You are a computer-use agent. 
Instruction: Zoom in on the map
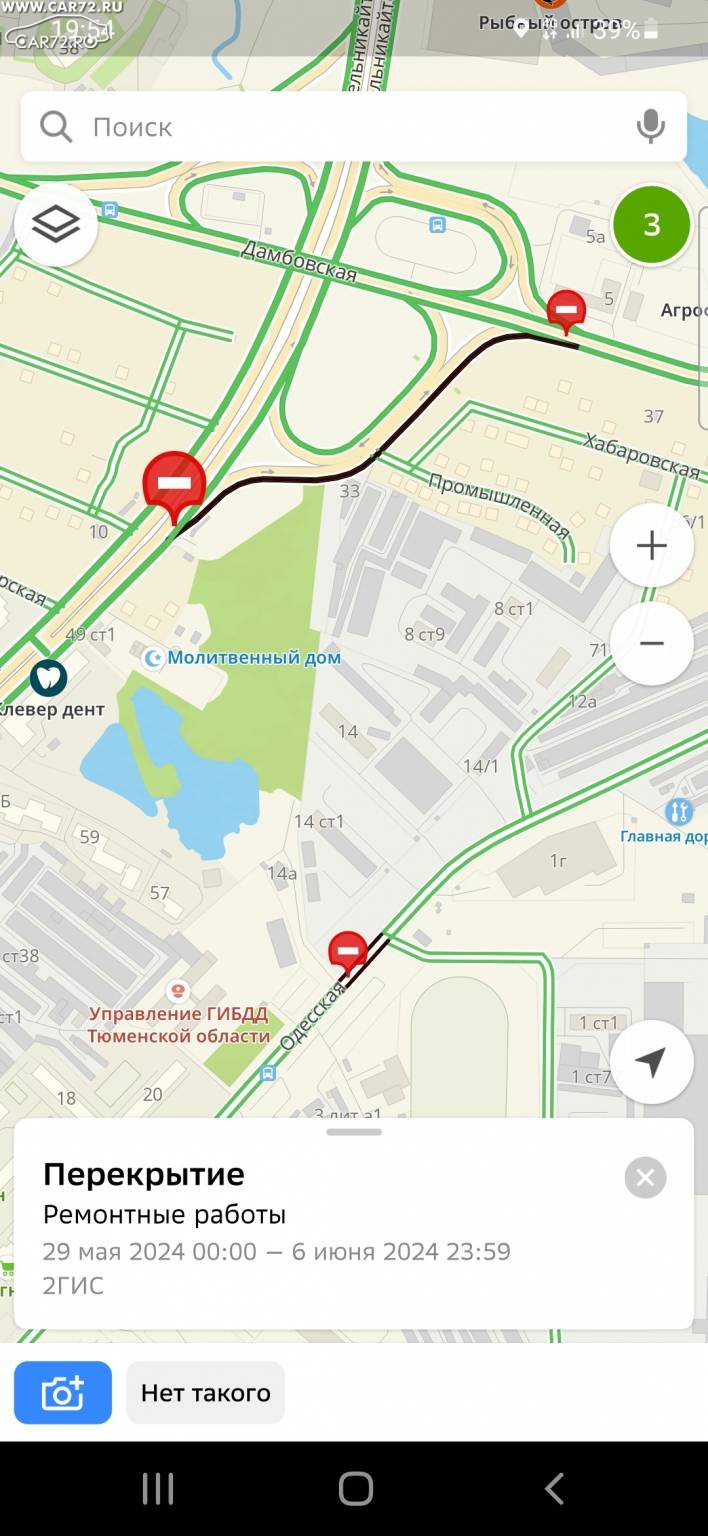651,546
